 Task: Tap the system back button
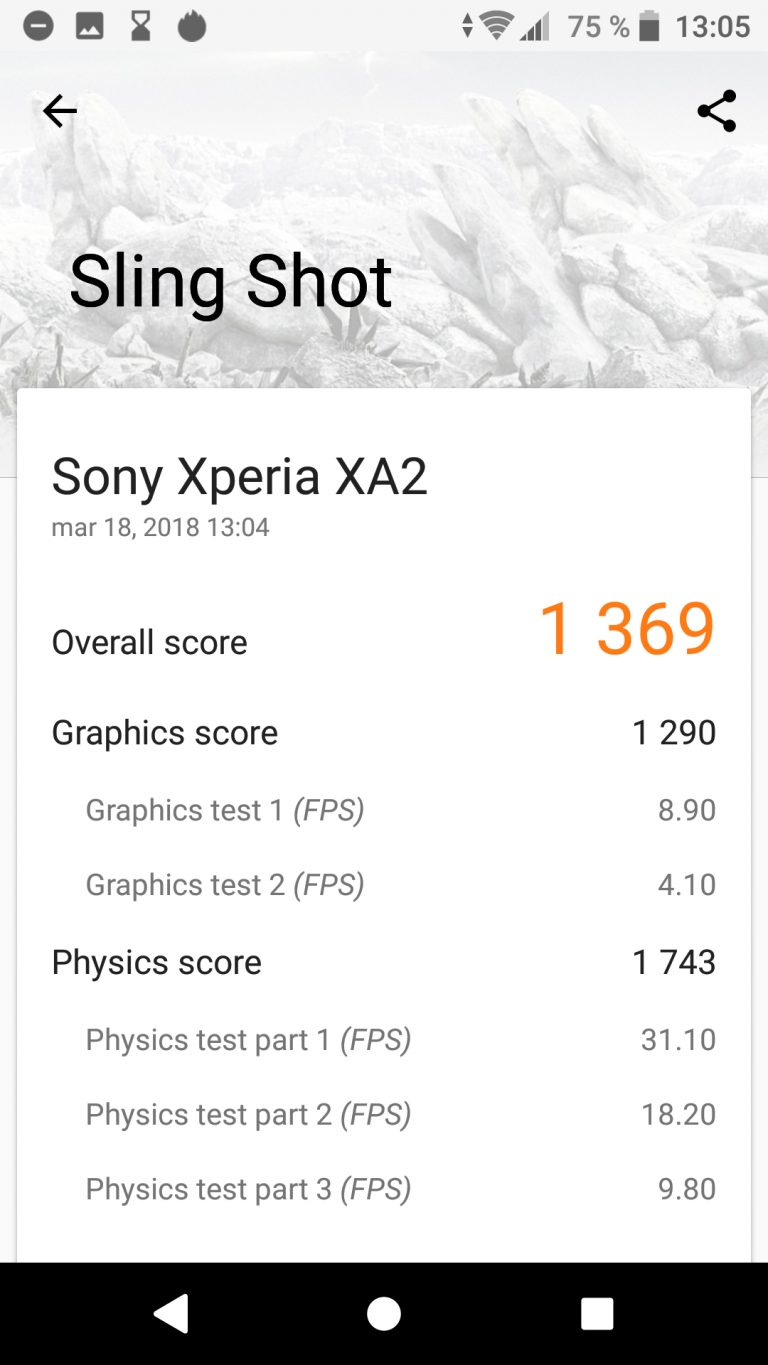pos(171,1313)
